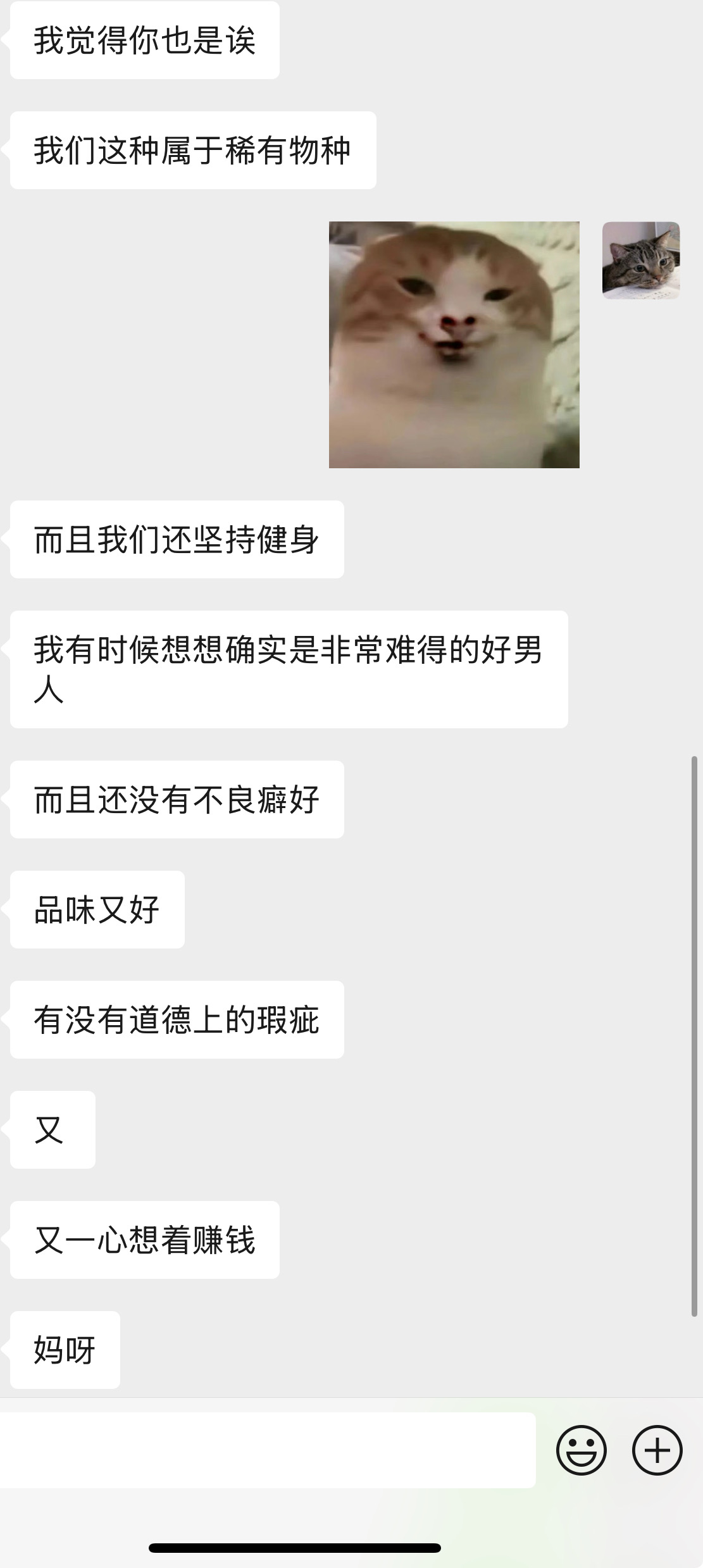The height and width of the screenshot is (1568, 703).
Task: Open the emoji sticker panel
Action: tap(581, 1450)
